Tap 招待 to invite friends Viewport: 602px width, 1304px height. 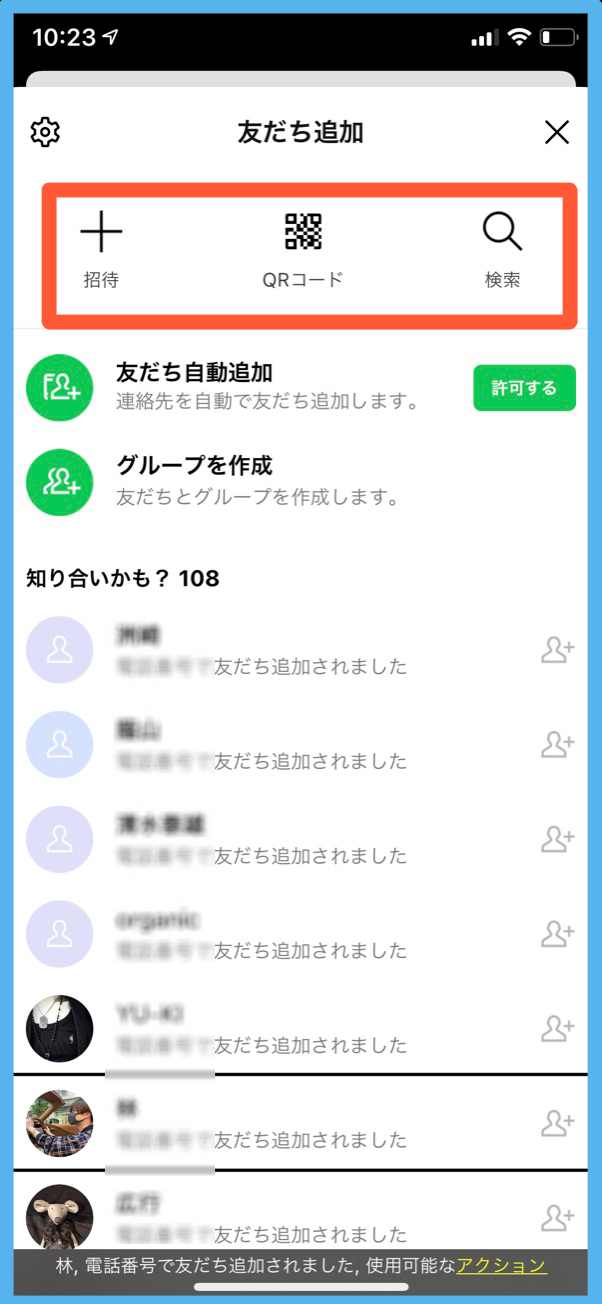coord(101,253)
